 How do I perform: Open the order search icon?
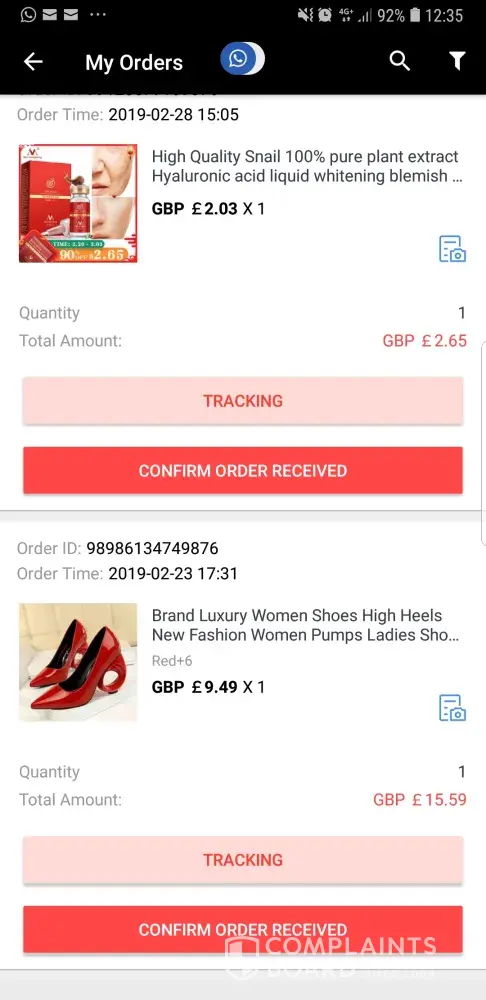399,61
